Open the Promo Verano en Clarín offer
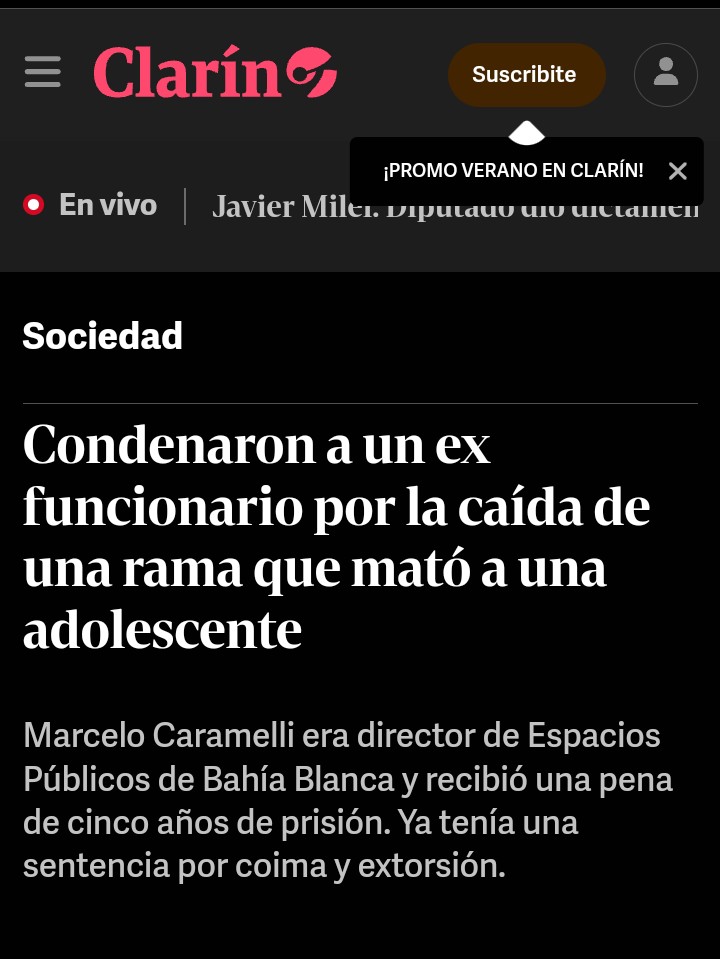Viewport: 720px width, 959px height. (x=513, y=171)
